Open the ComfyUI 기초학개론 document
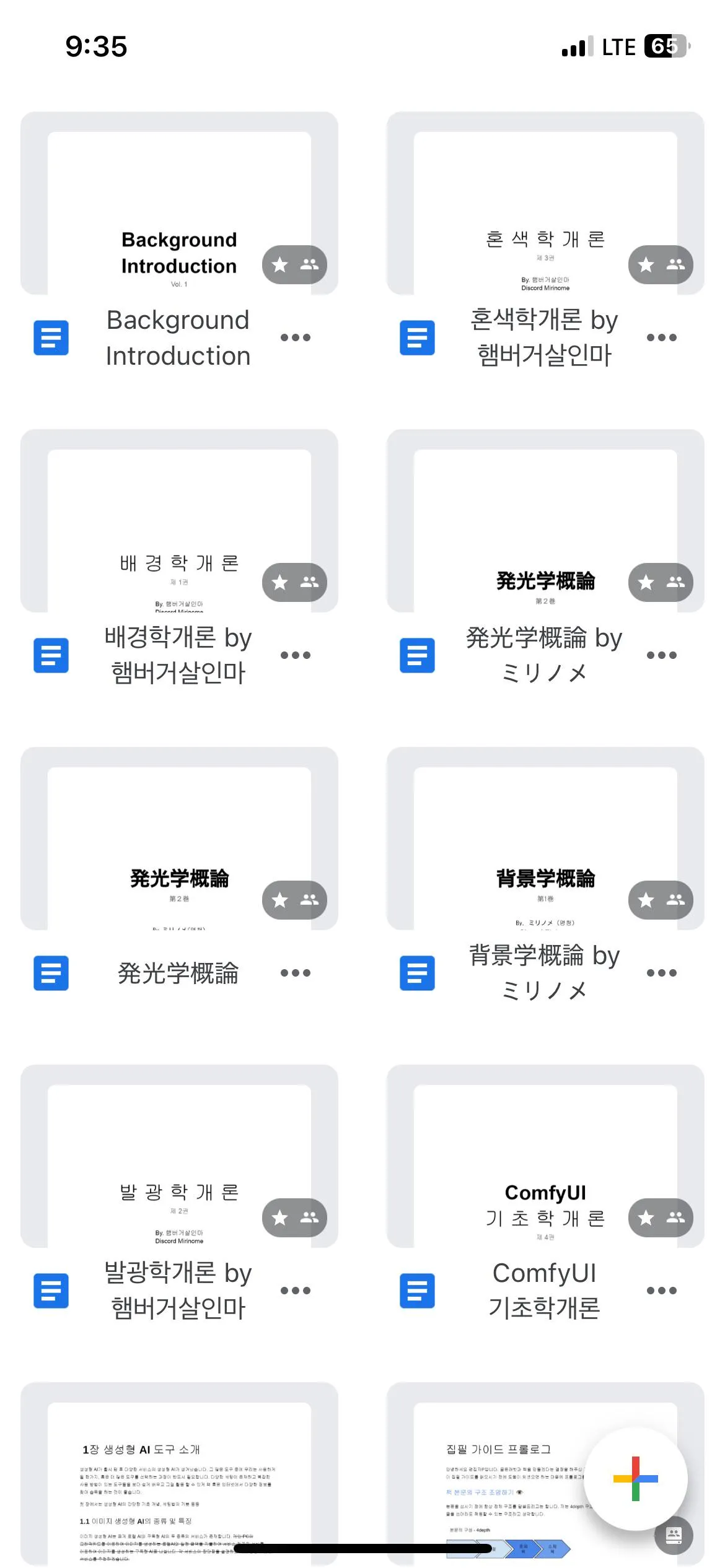The width and height of the screenshot is (725, 1568). tap(545, 1157)
